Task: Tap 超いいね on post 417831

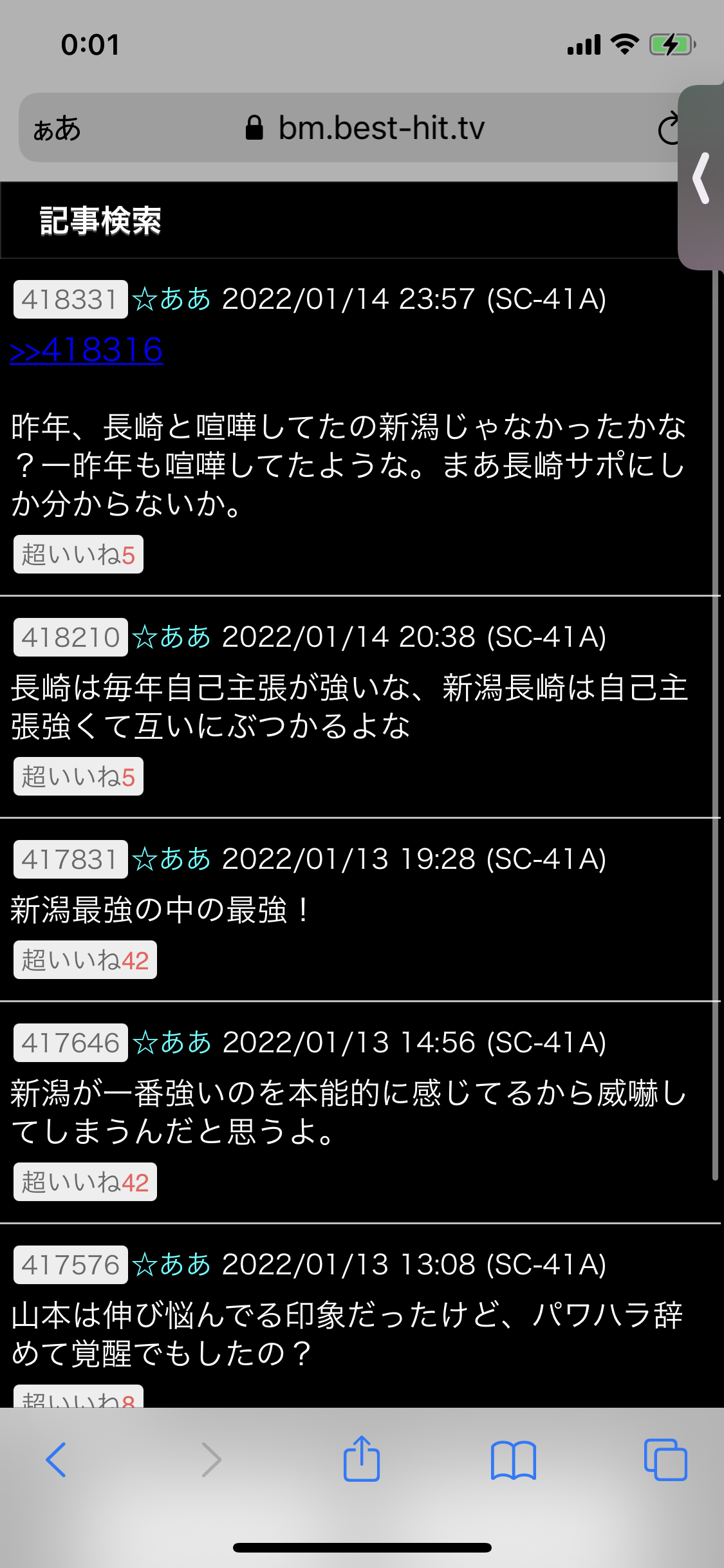Action: pyautogui.click(x=85, y=960)
